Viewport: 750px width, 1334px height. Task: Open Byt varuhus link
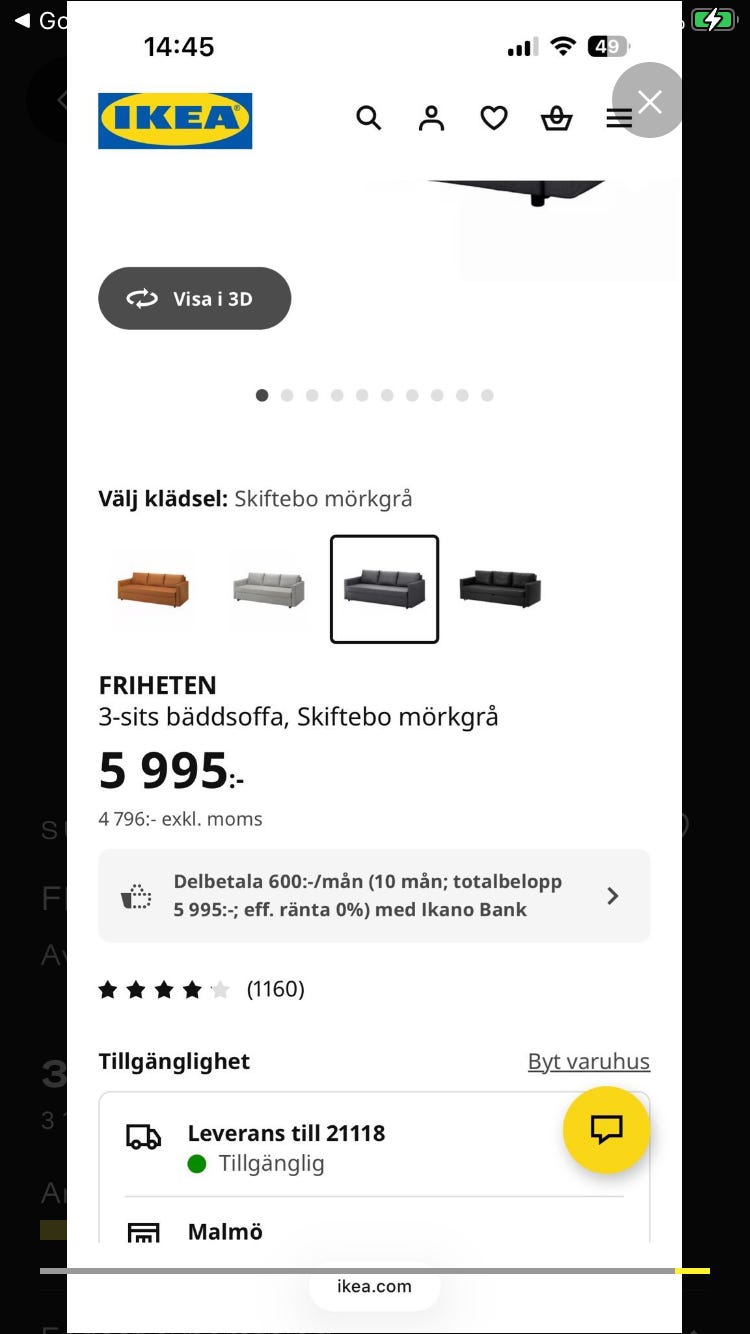[x=589, y=1061]
